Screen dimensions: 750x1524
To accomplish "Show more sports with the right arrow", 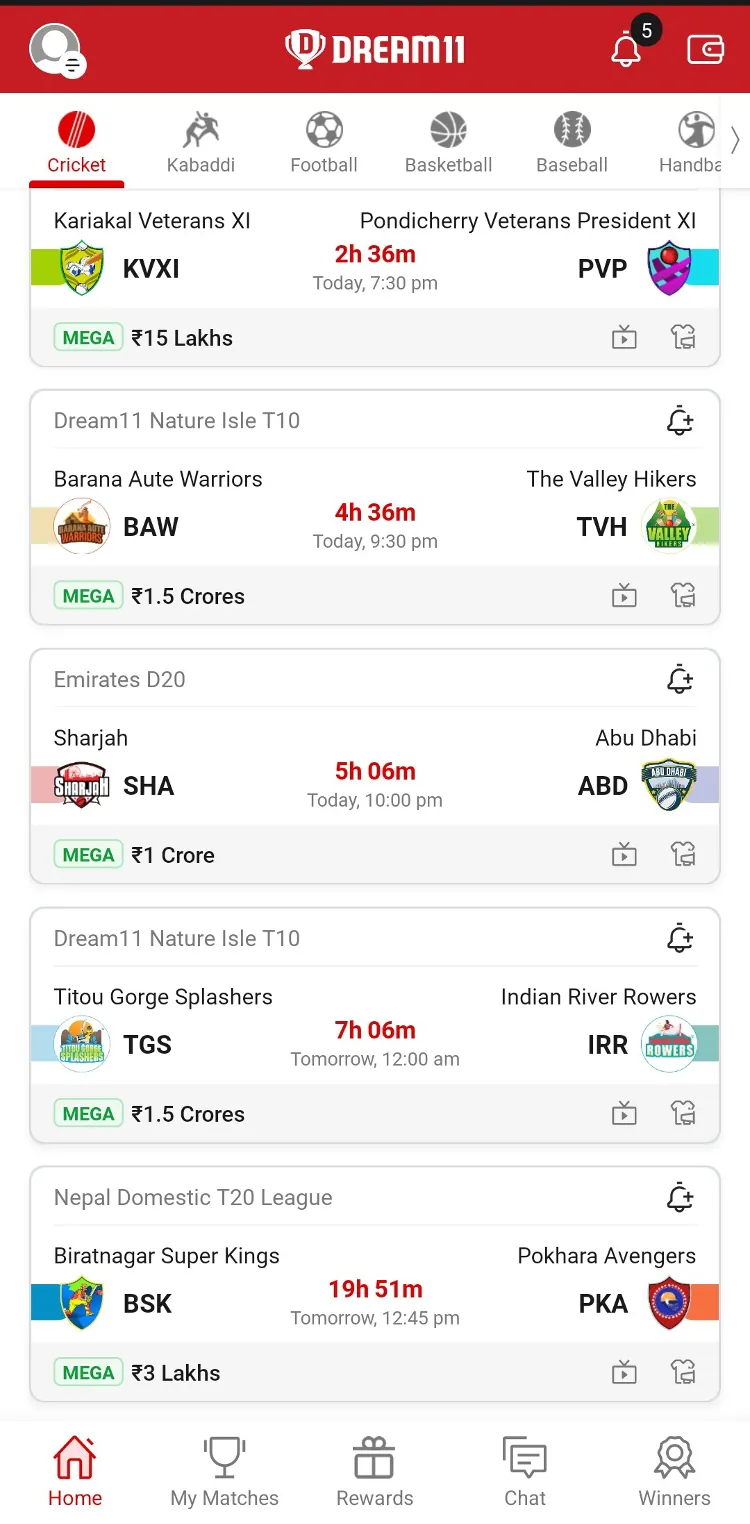I will coord(735,140).
